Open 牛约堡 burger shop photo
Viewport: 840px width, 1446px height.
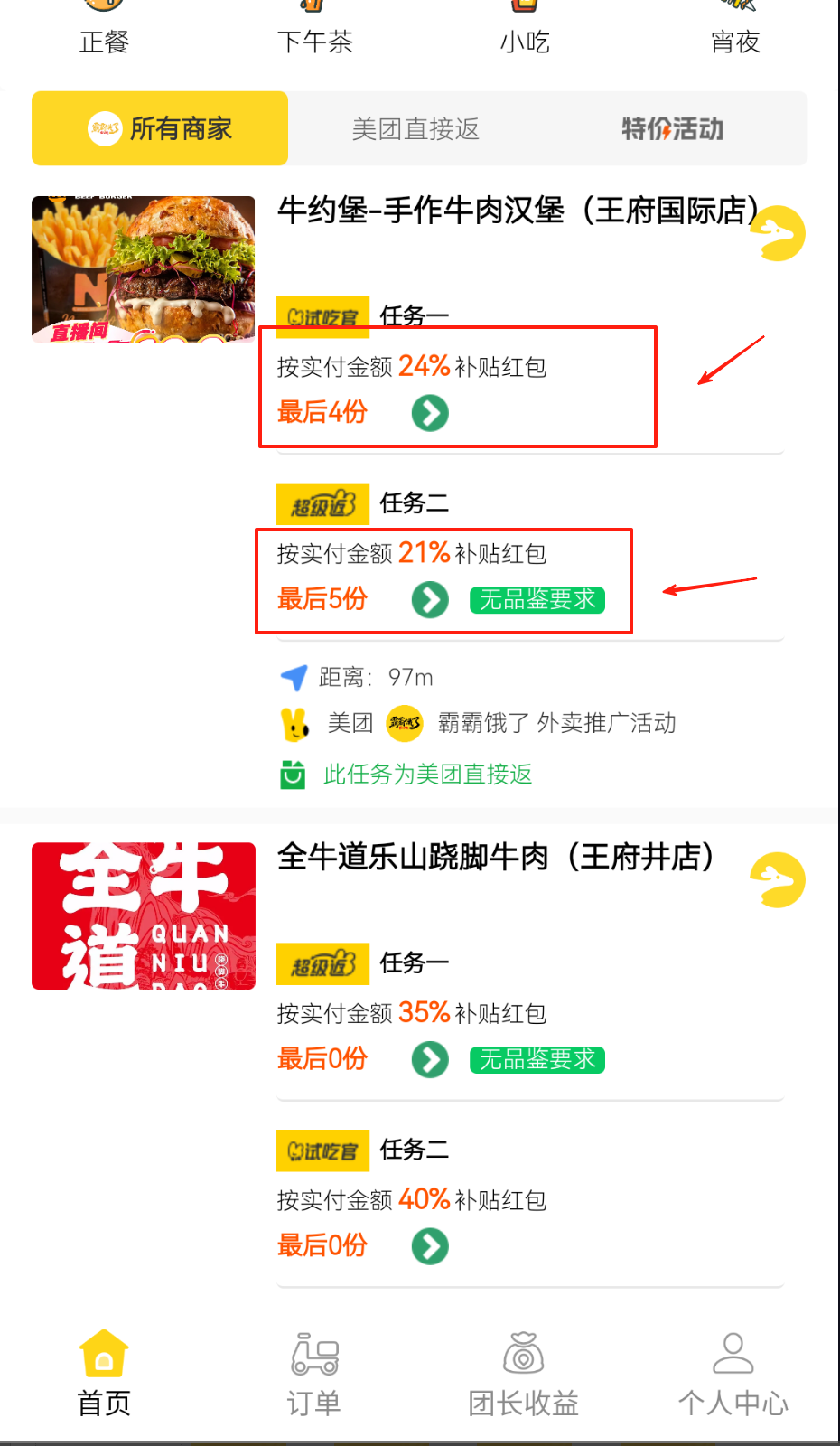tap(144, 269)
